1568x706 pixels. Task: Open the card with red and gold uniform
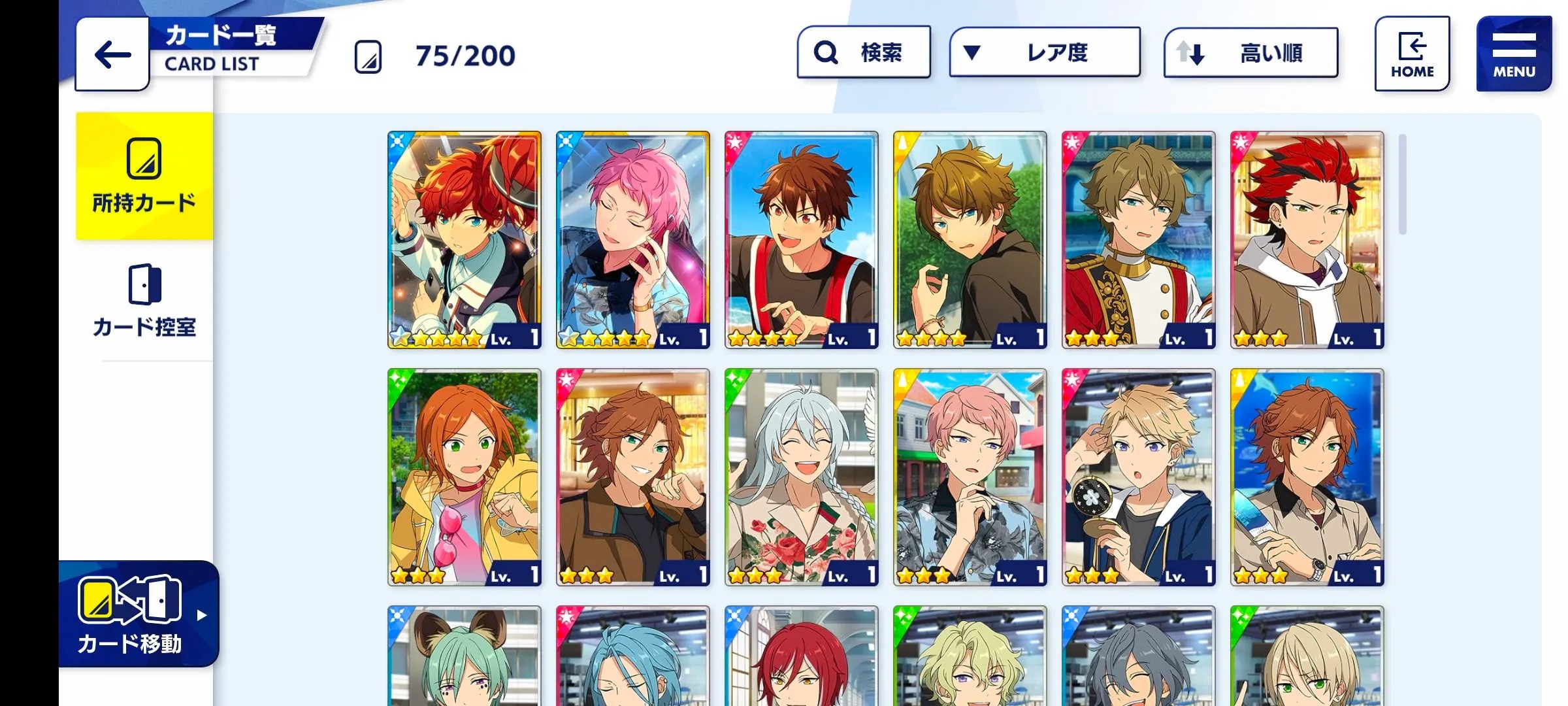(1138, 240)
